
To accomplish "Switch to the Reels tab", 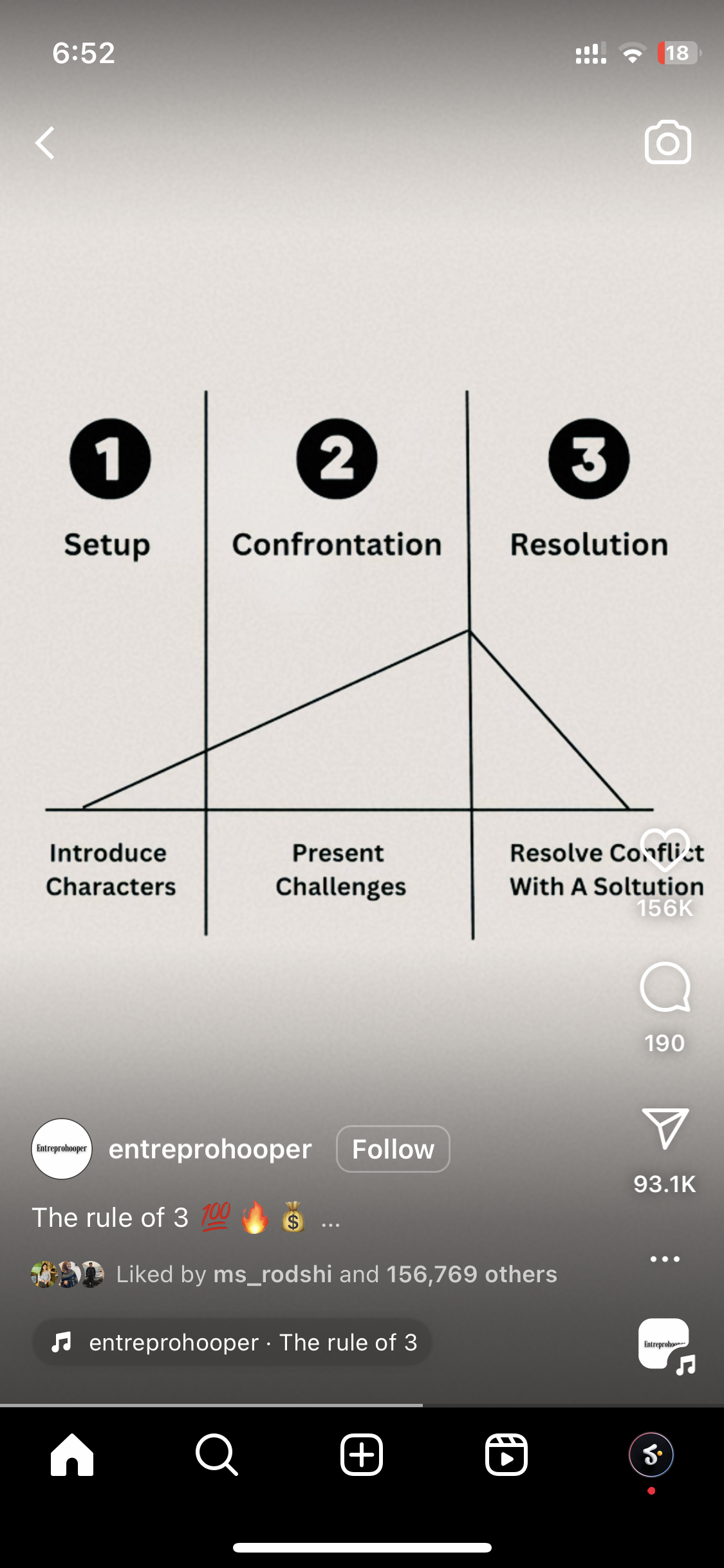I will (506, 1455).
